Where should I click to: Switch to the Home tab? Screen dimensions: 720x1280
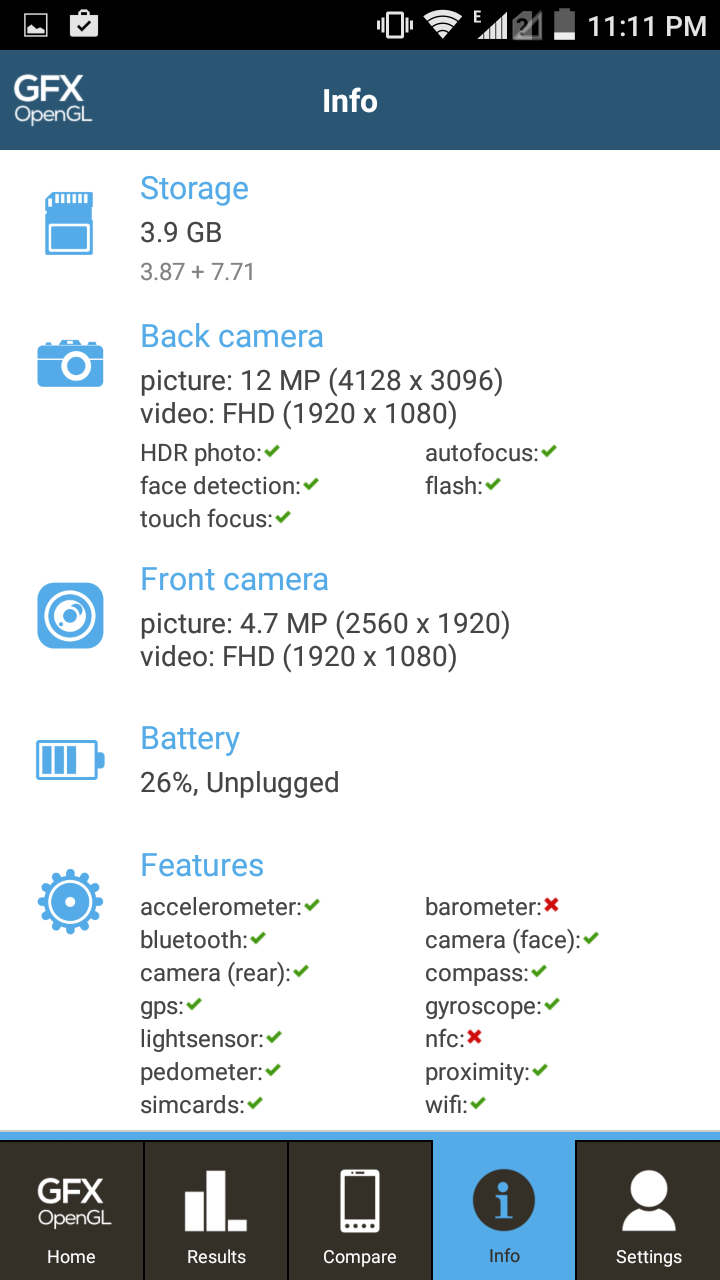(72, 1212)
